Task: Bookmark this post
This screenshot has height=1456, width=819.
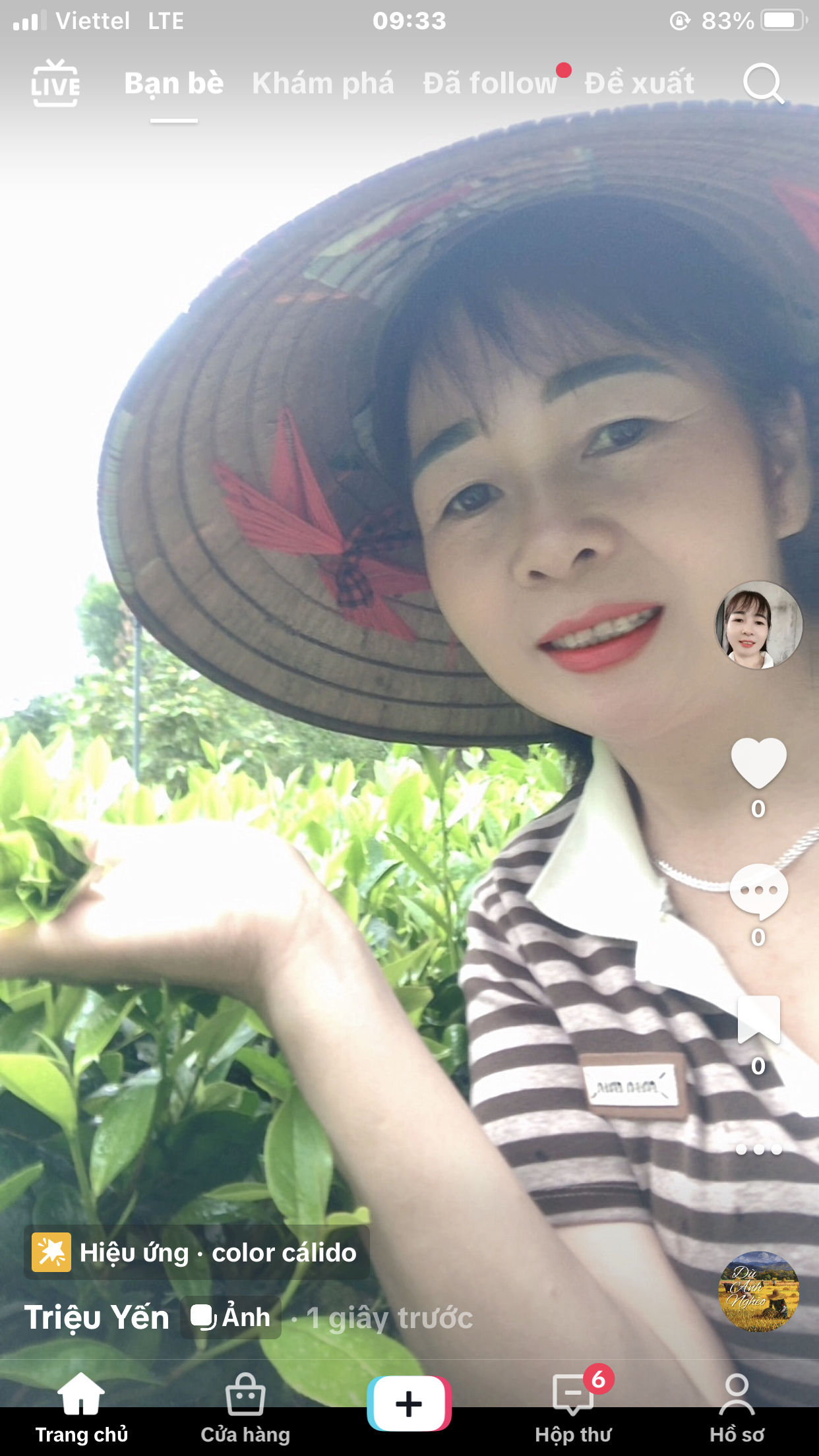Action: tap(758, 1020)
